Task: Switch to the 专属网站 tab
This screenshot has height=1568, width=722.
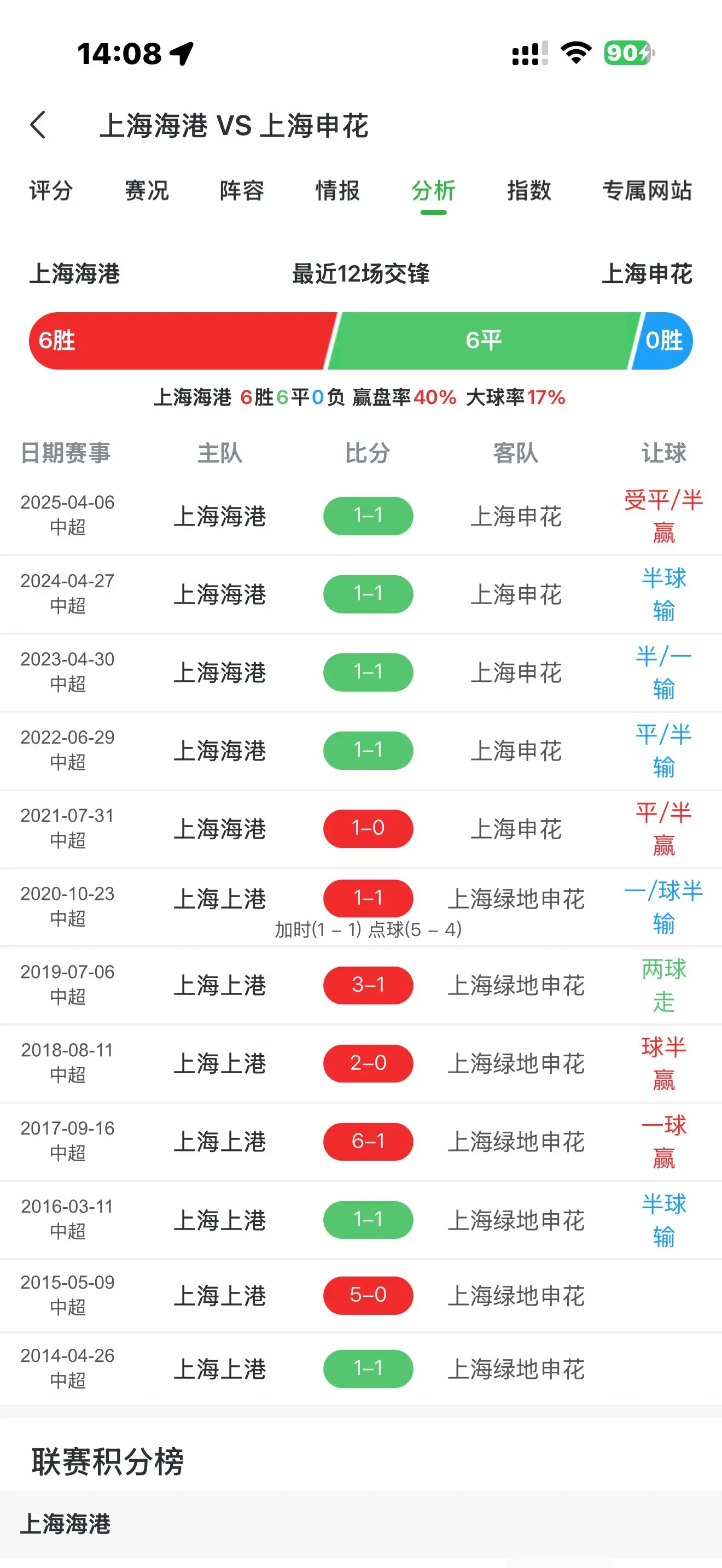Action: pyautogui.click(x=647, y=191)
